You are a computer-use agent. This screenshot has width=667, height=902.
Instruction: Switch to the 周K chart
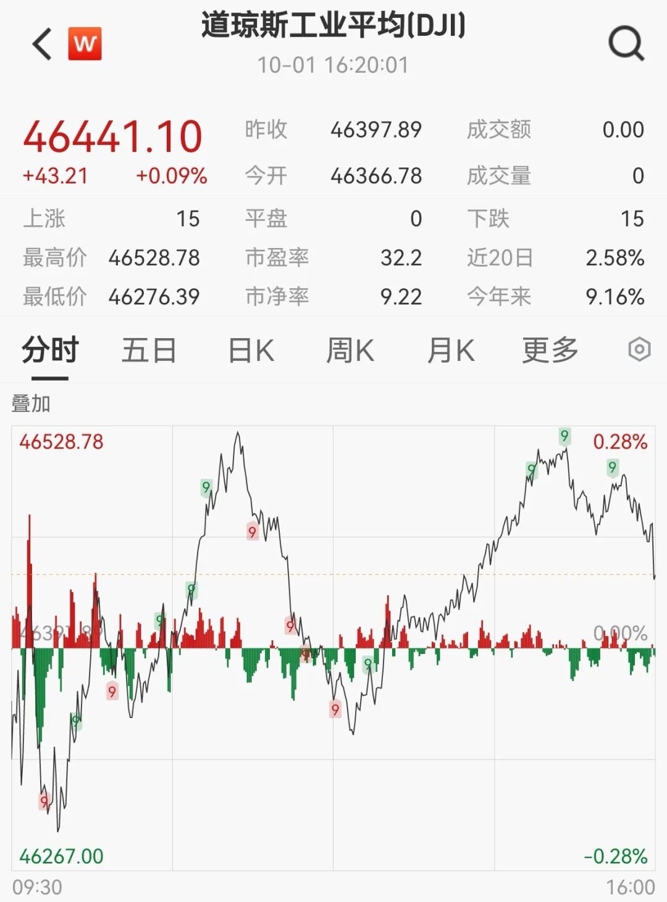click(350, 350)
